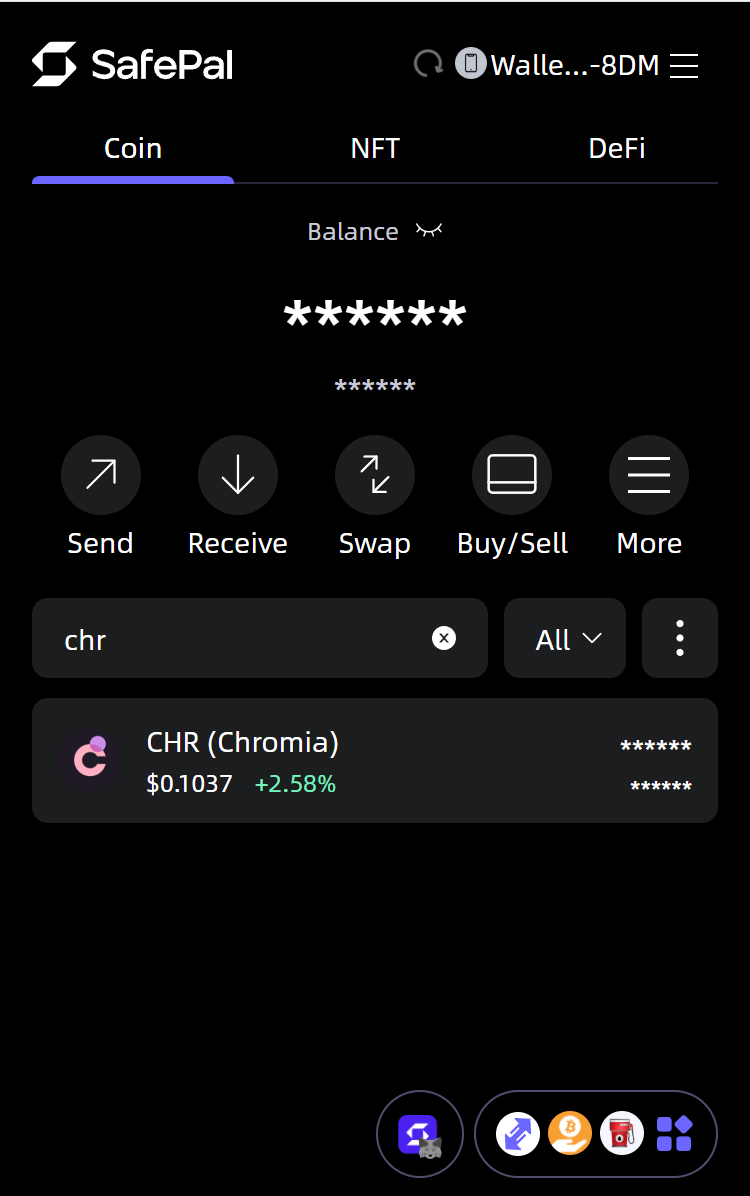
Task: Open the gas station shortcut
Action: (622, 1134)
